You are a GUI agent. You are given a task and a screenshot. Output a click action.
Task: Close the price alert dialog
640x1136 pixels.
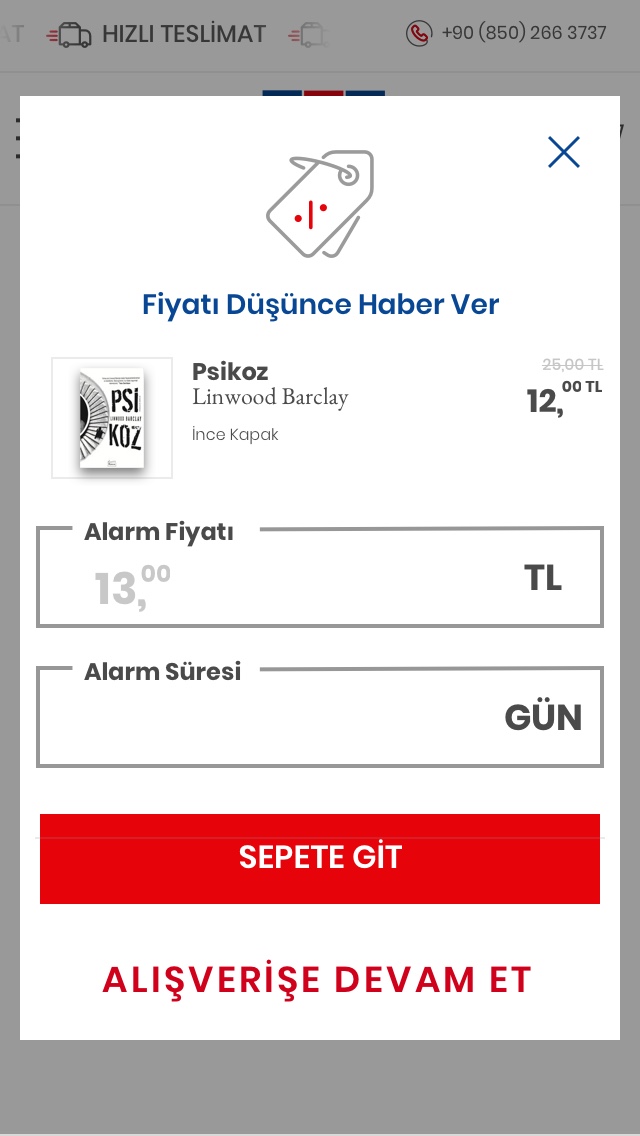(563, 152)
